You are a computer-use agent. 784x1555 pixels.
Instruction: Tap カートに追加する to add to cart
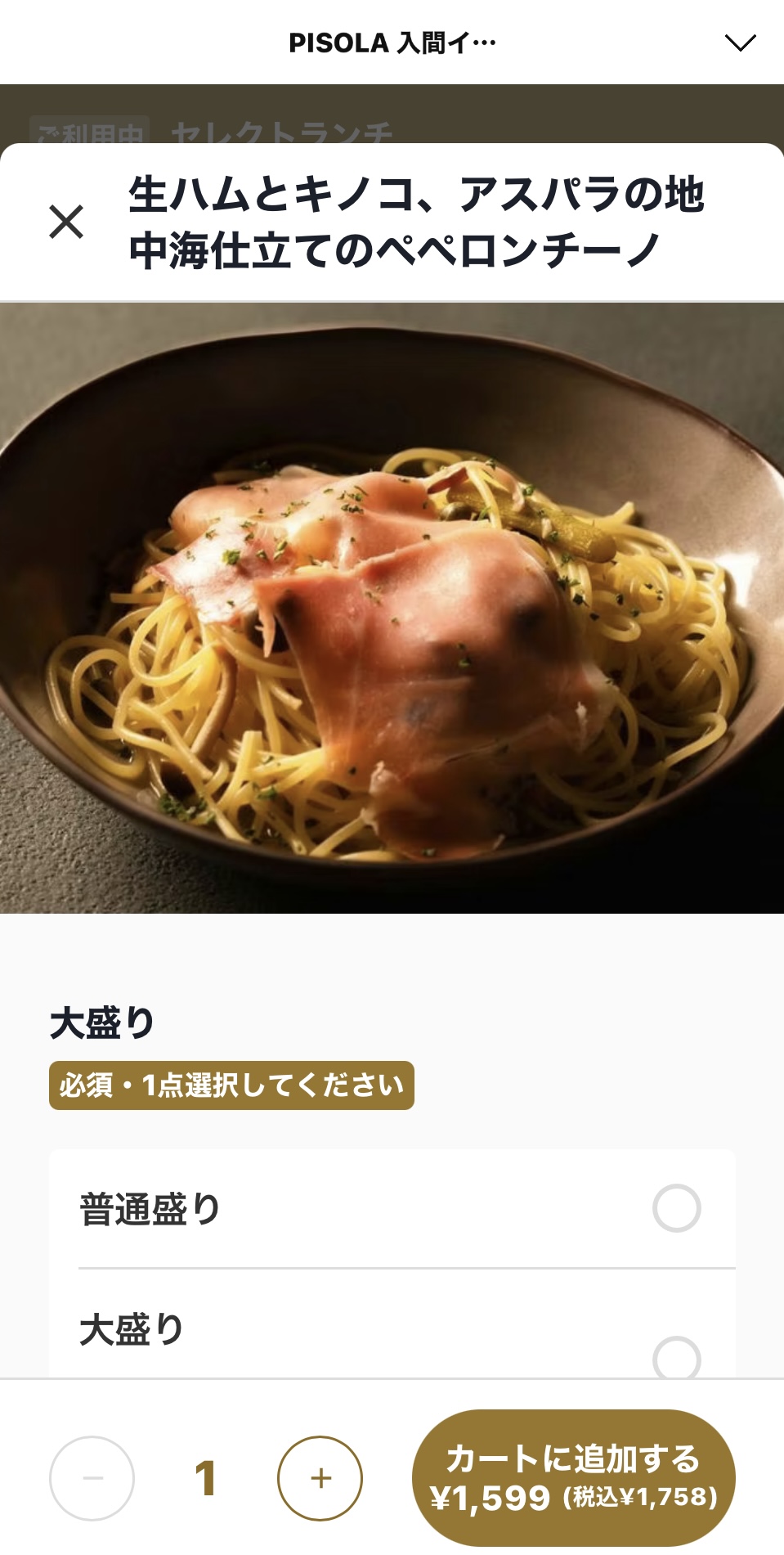(573, 1478)
